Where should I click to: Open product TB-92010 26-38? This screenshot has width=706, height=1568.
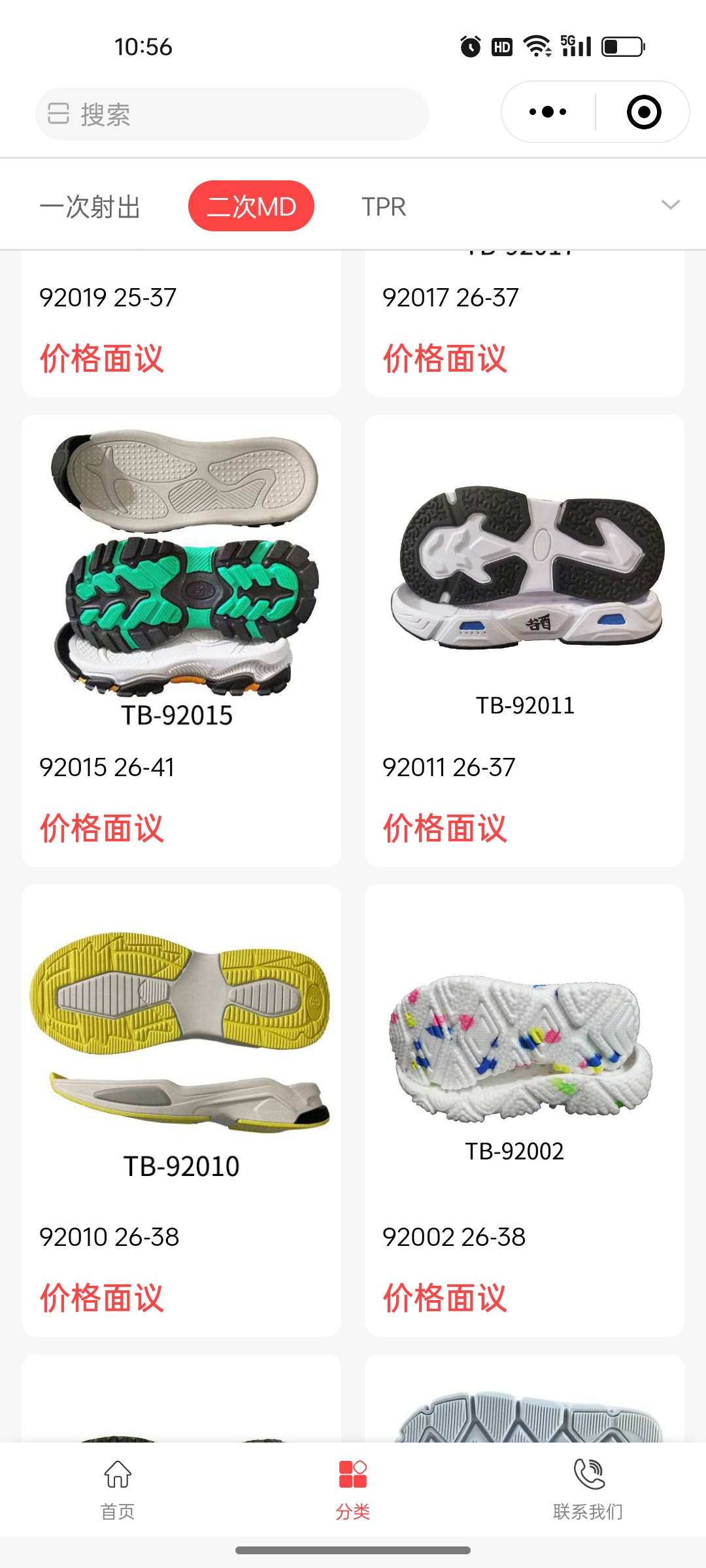[x=181, y=1109]
